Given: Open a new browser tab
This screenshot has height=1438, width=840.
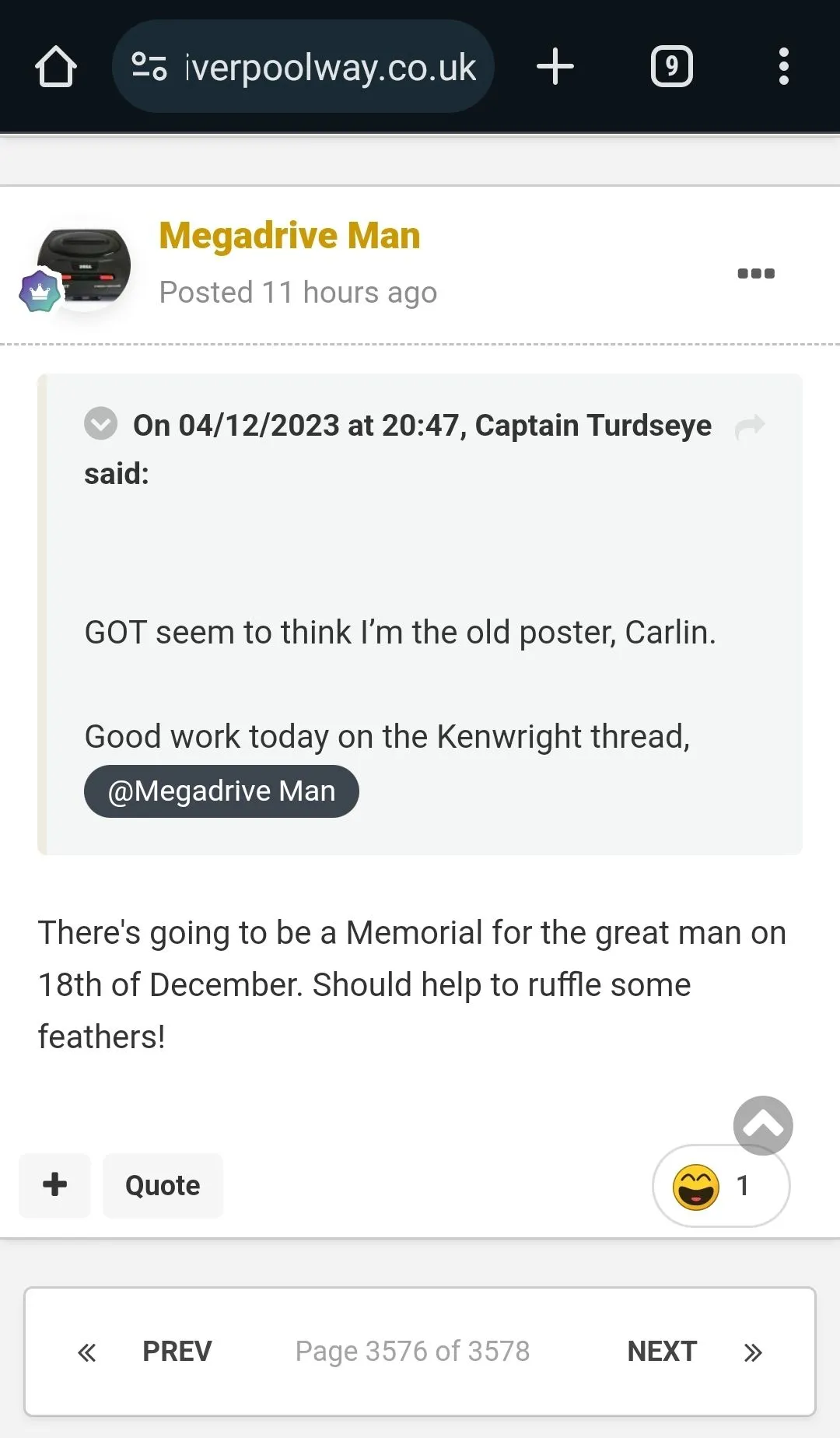Looking at the screenshot, I should click(555, 67).
